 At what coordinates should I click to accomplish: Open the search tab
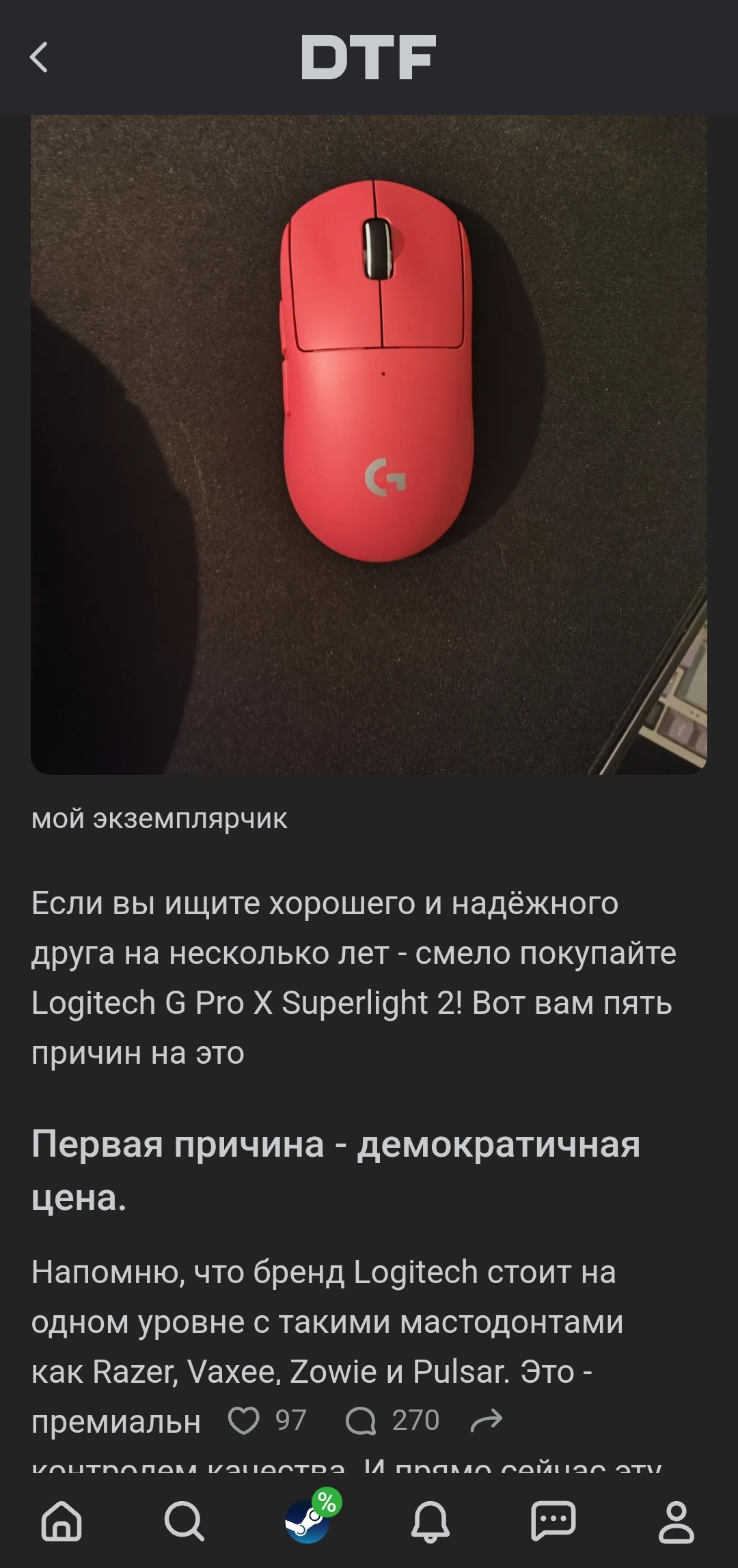tap(184, 1521)
